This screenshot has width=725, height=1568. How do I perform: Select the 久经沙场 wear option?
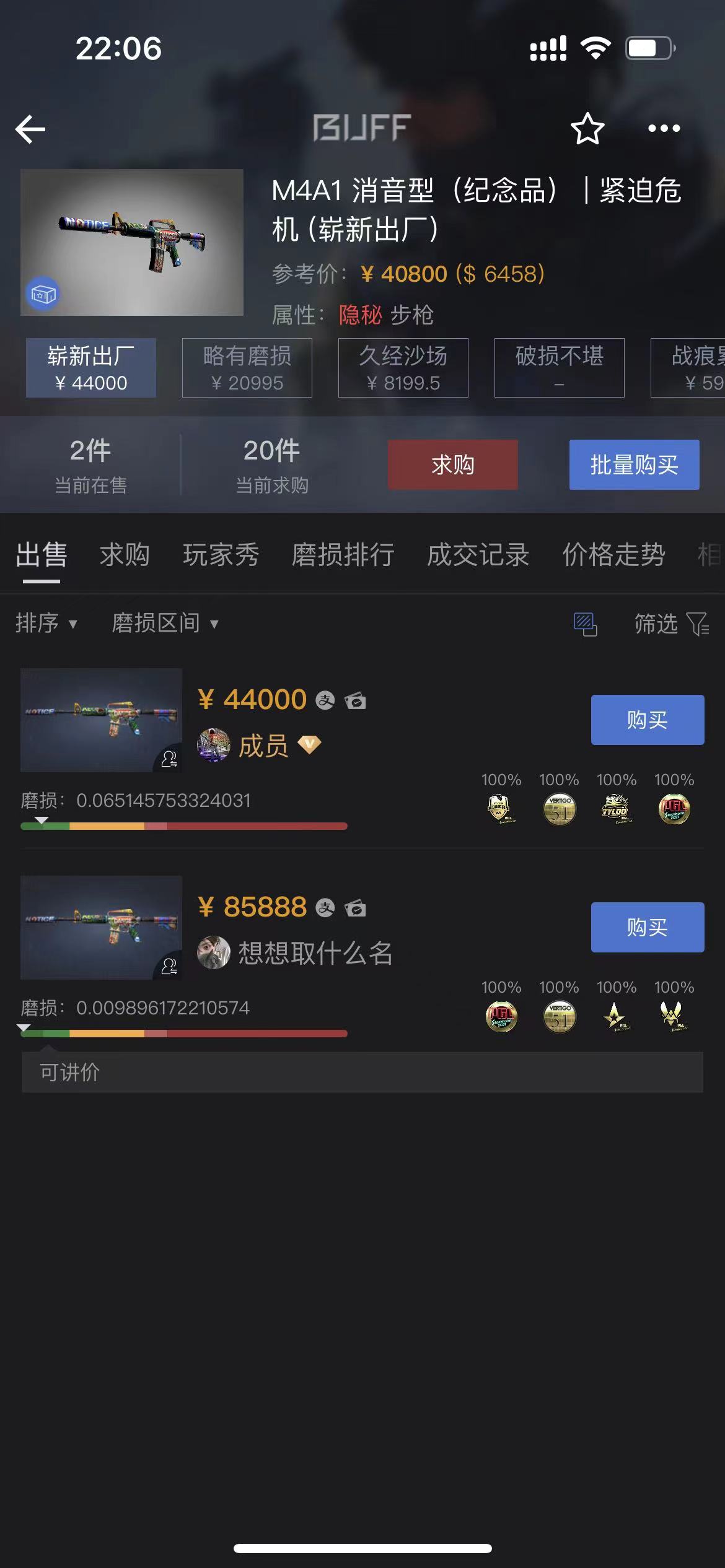click(403, 368)
